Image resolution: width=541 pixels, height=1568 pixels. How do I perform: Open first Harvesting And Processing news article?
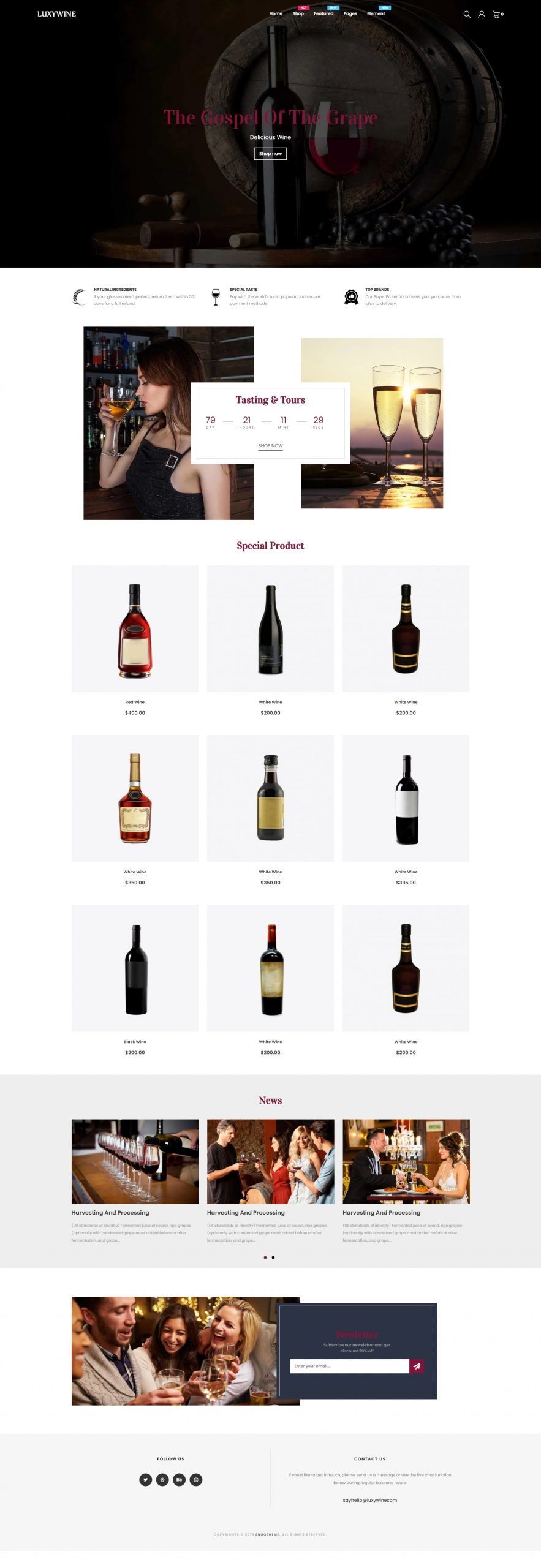(110, 1213)
